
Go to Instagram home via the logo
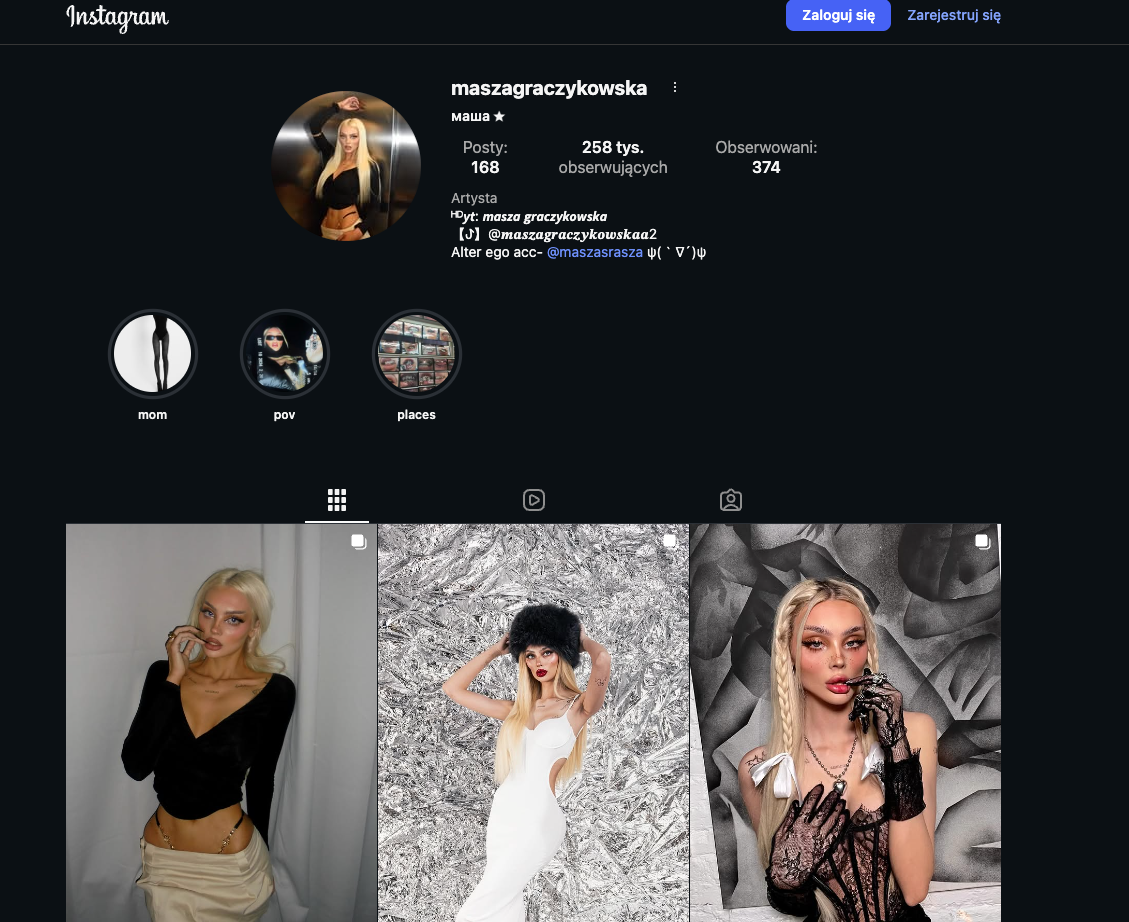click(117, 18)
